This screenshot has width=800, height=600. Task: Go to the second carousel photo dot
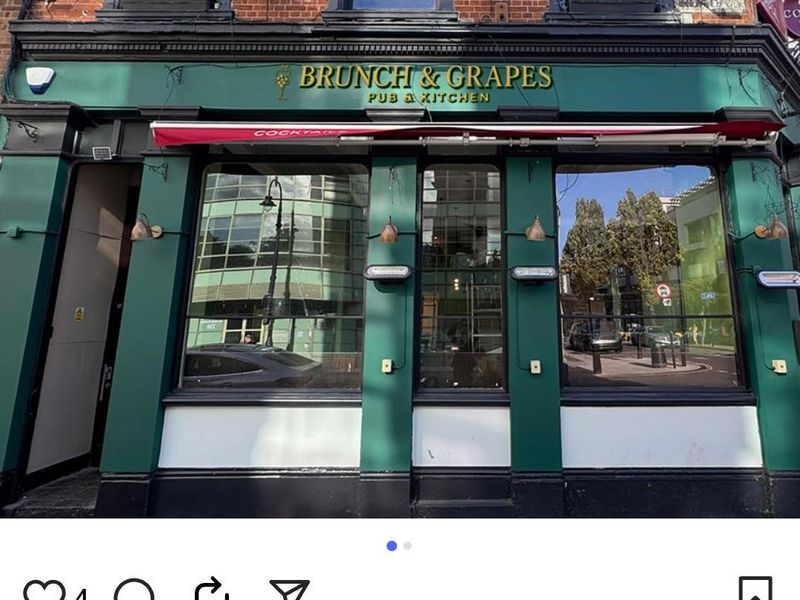tap(407, 546)
